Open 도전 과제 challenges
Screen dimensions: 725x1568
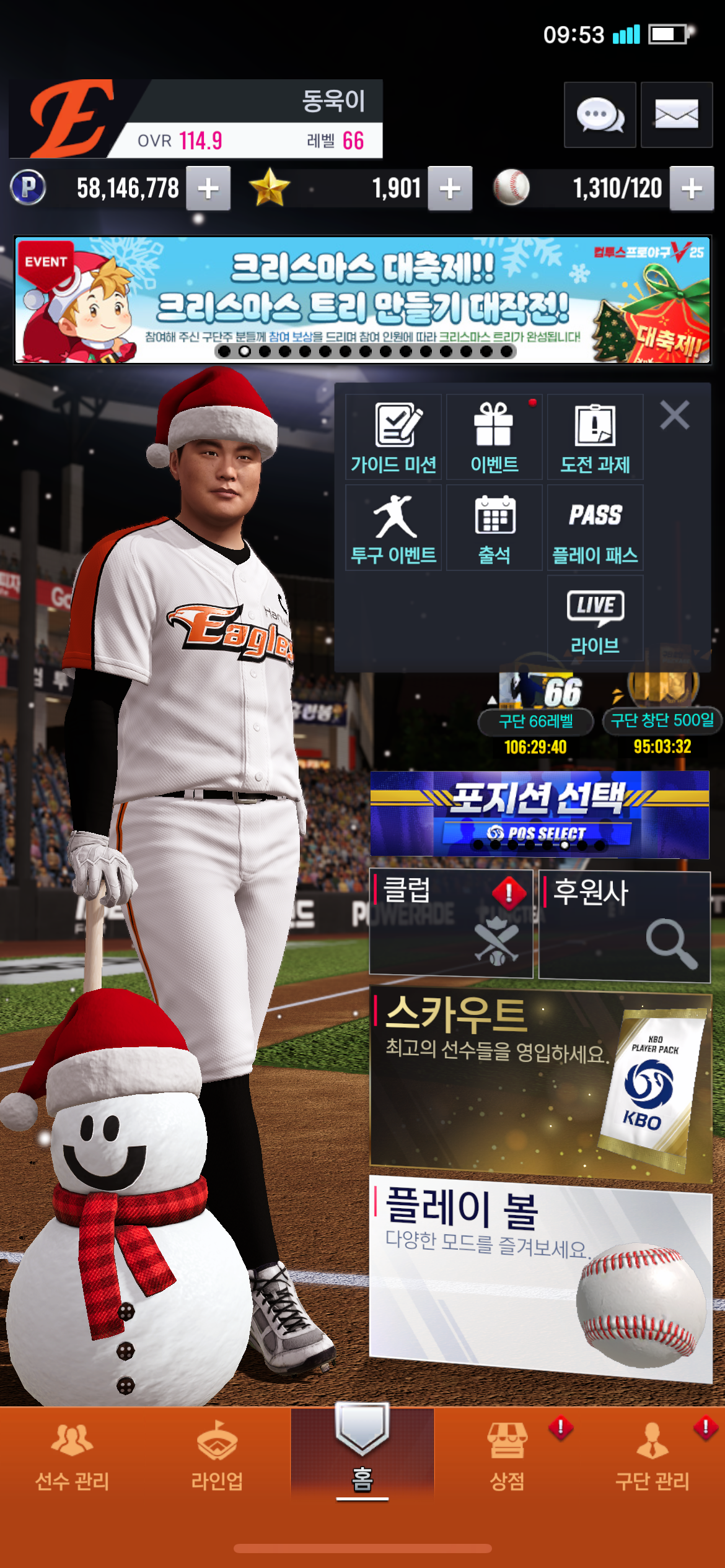(595, 437)
